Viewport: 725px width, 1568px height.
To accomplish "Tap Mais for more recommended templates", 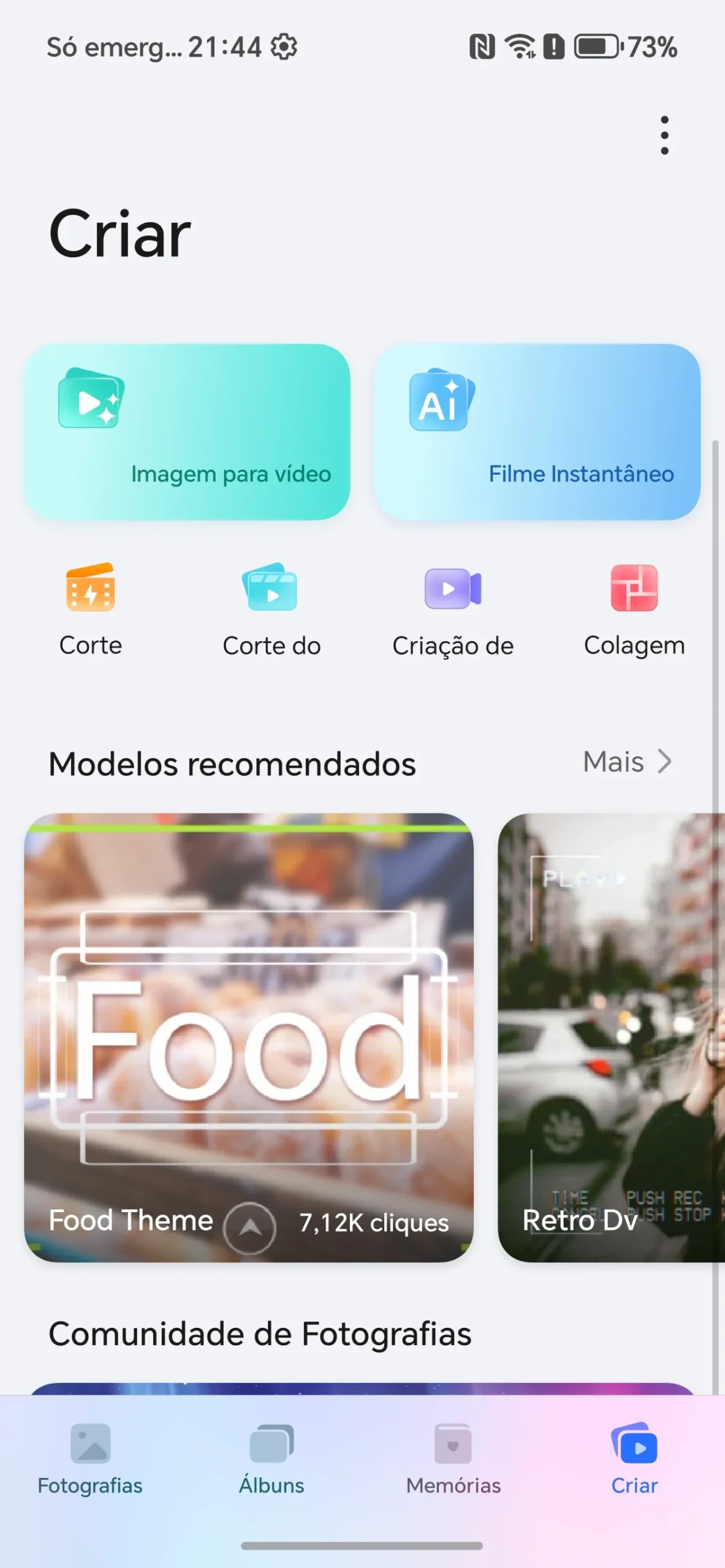I will [626, 762].
